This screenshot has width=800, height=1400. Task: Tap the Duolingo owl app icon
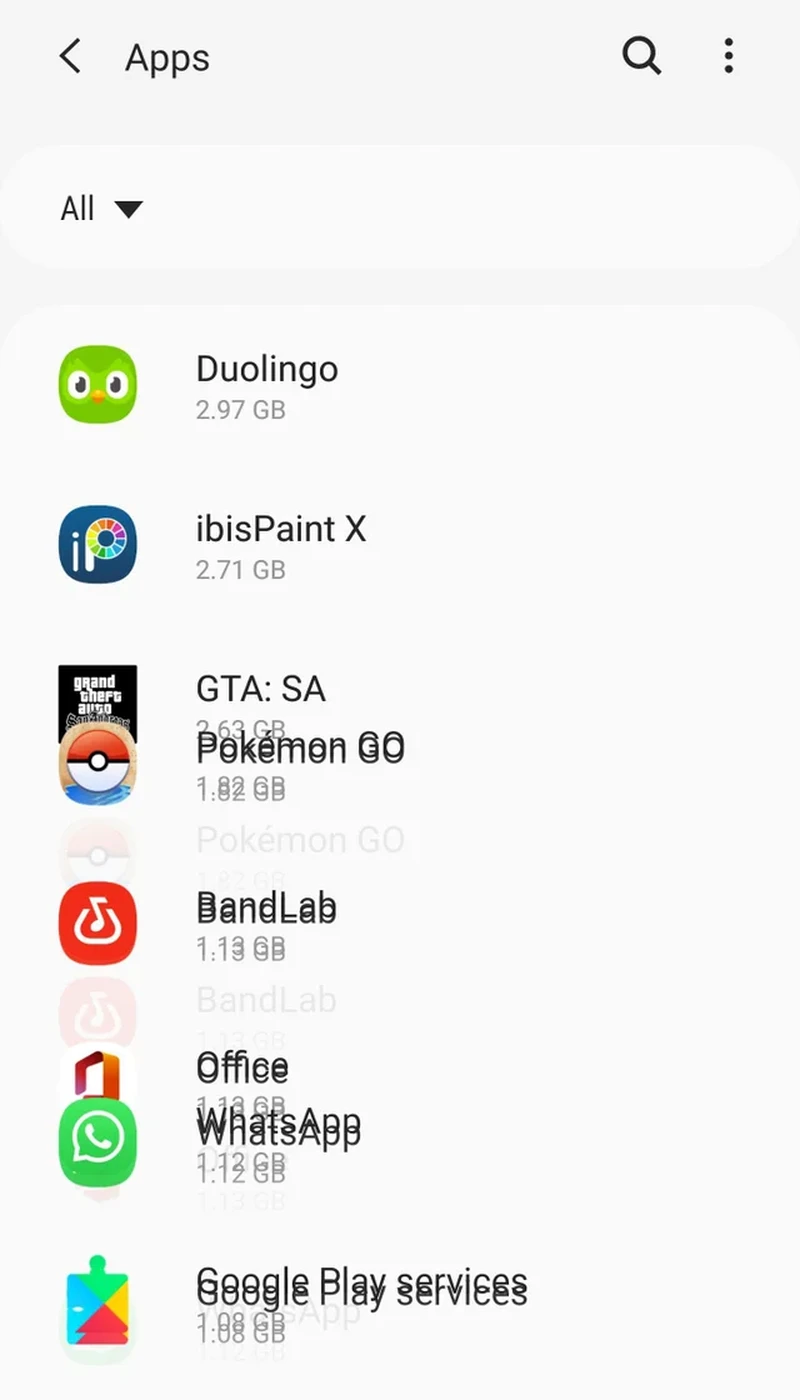[97, 385]
